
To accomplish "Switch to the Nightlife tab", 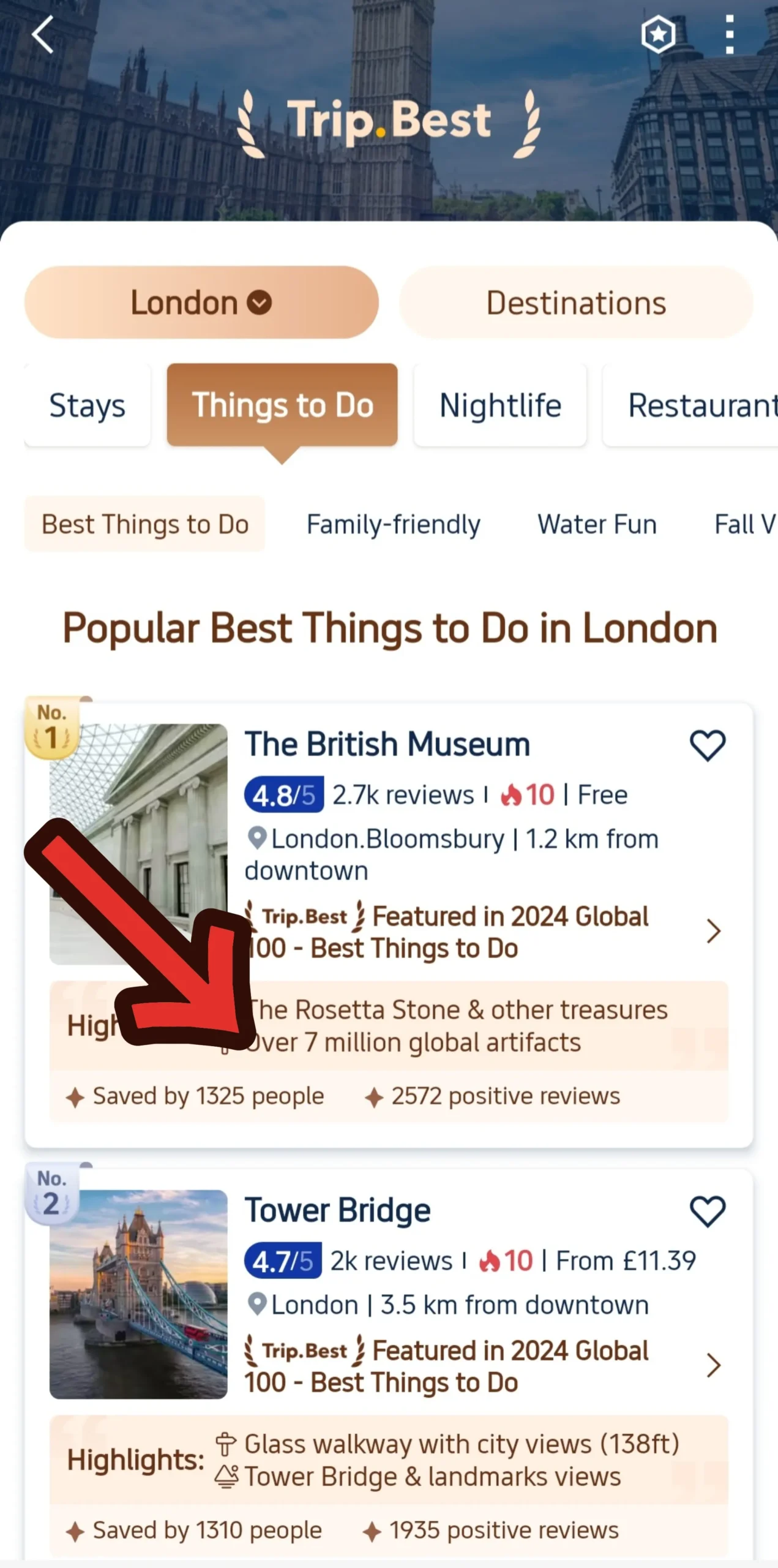I will coord(500,405).
